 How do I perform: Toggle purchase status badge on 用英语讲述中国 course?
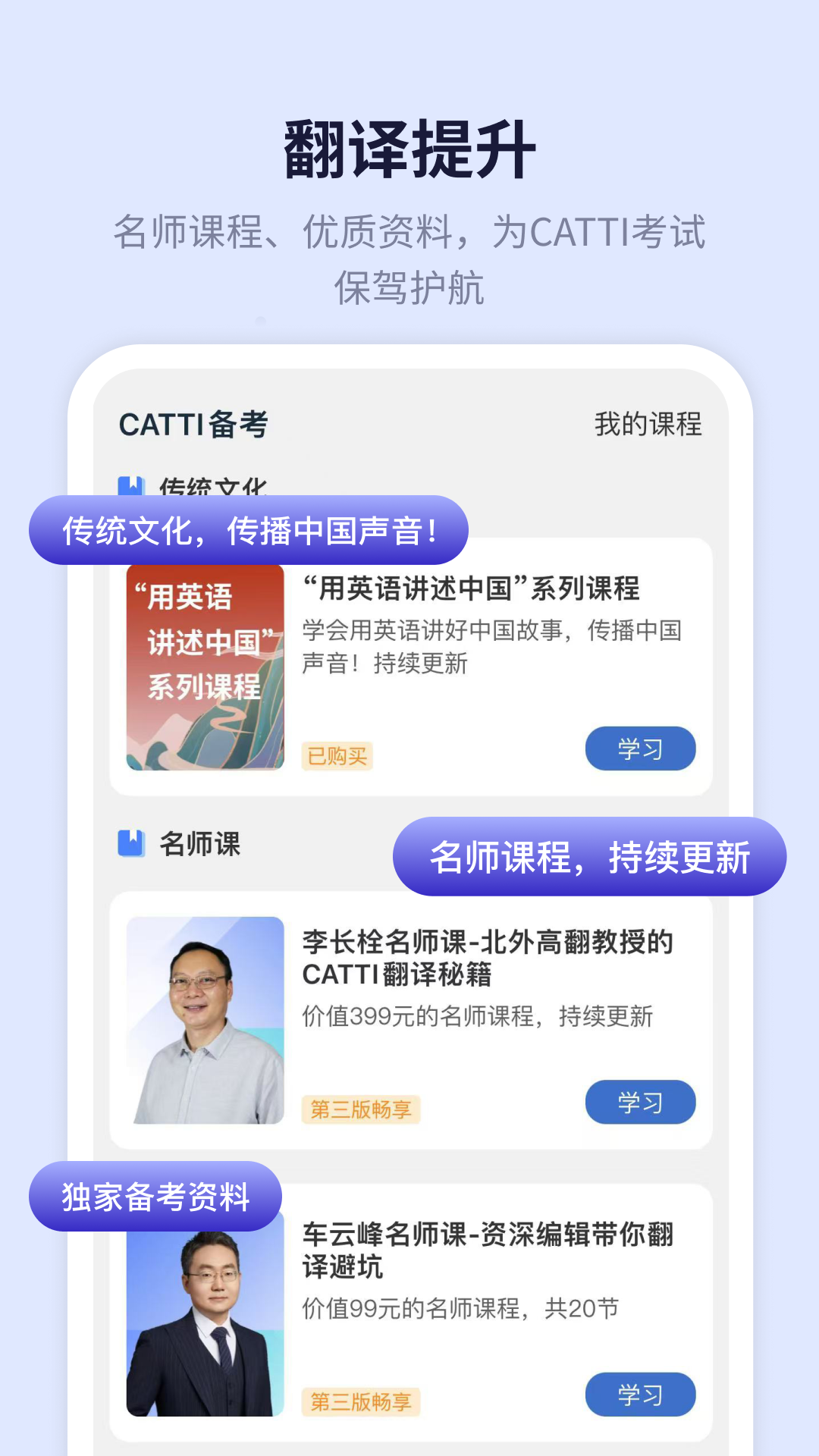pyautogui.click(x=338, y=757)
